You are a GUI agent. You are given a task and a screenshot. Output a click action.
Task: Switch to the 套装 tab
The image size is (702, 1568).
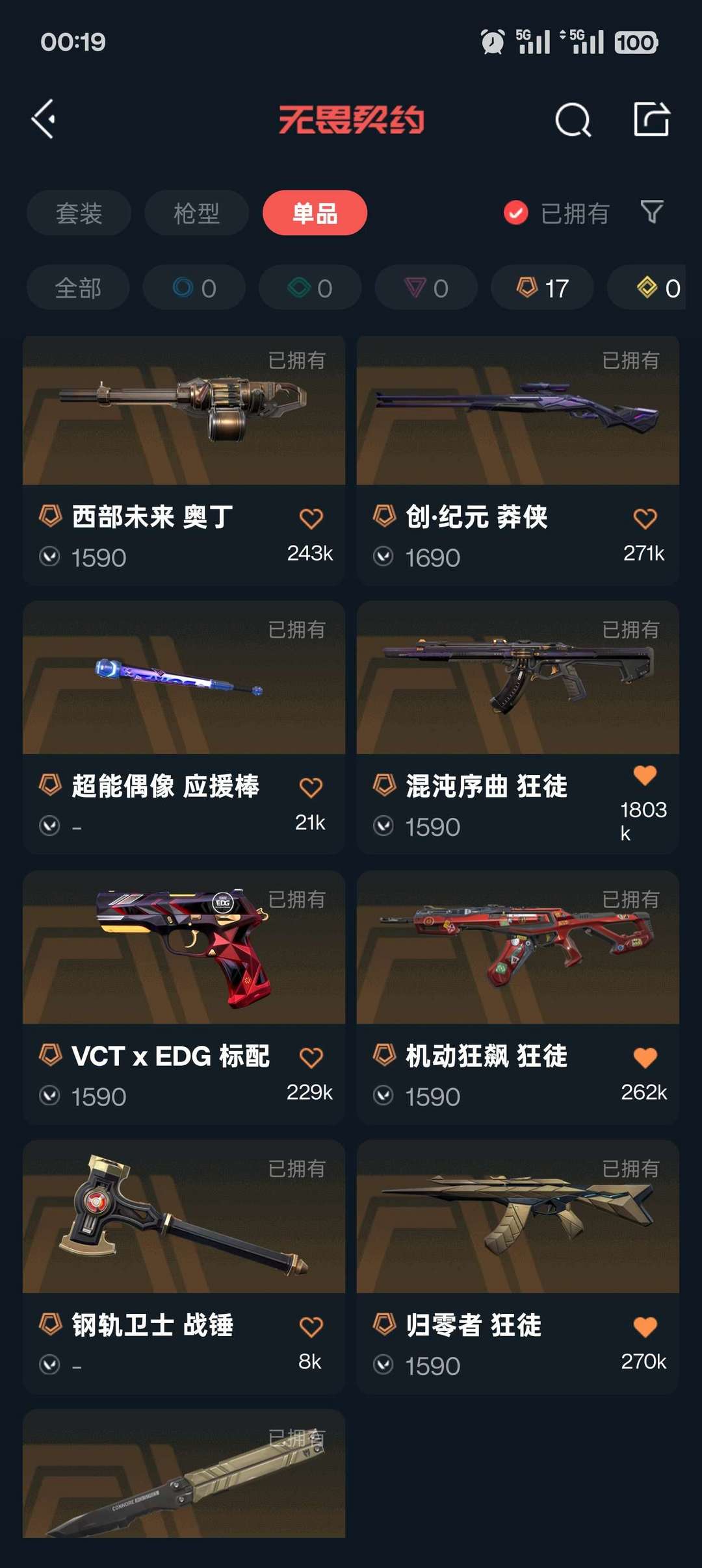coord(79,213)
